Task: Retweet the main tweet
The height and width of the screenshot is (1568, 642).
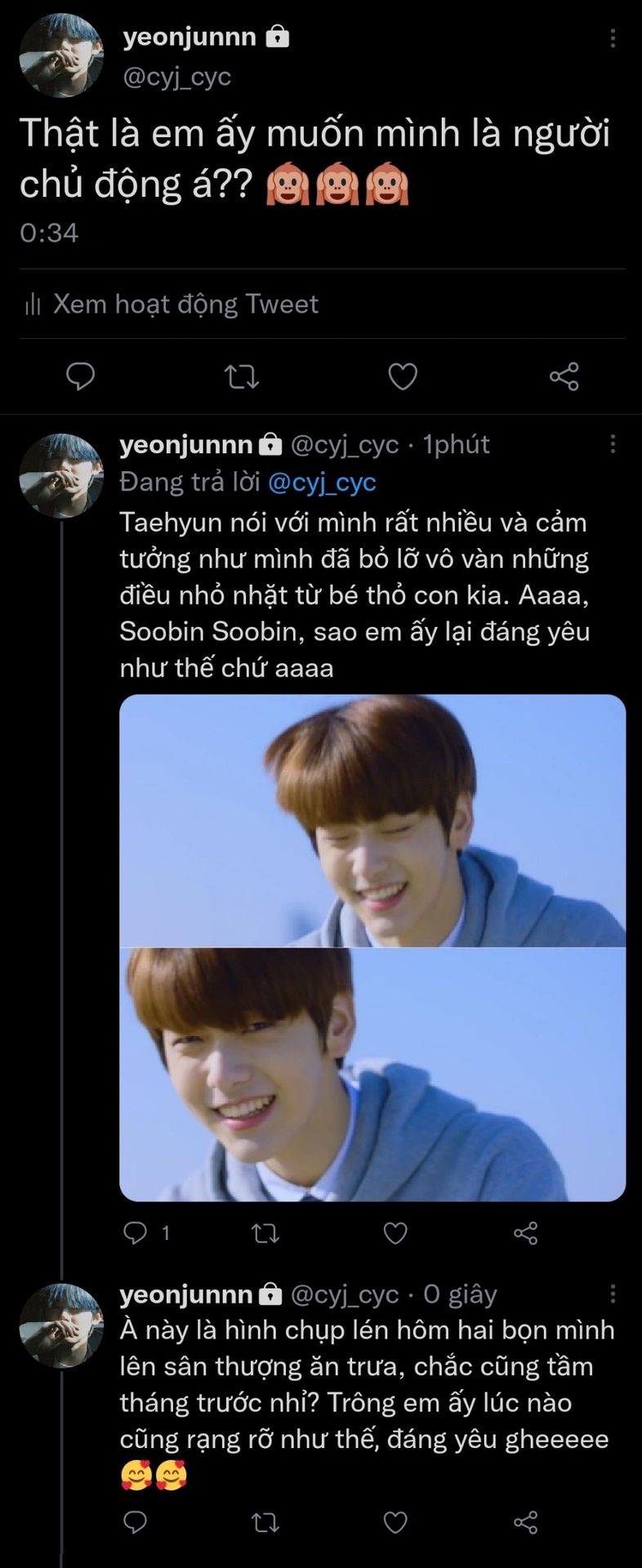Action: [x=241, y=376]
